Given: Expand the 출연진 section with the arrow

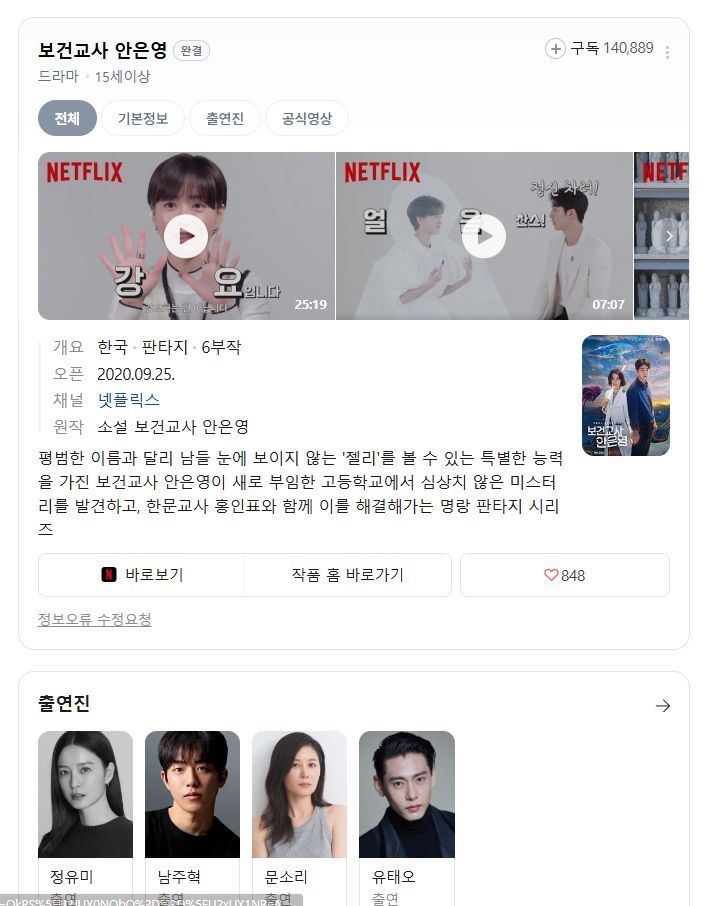Looking at the screenshot, I should click(x=662, y=706).
